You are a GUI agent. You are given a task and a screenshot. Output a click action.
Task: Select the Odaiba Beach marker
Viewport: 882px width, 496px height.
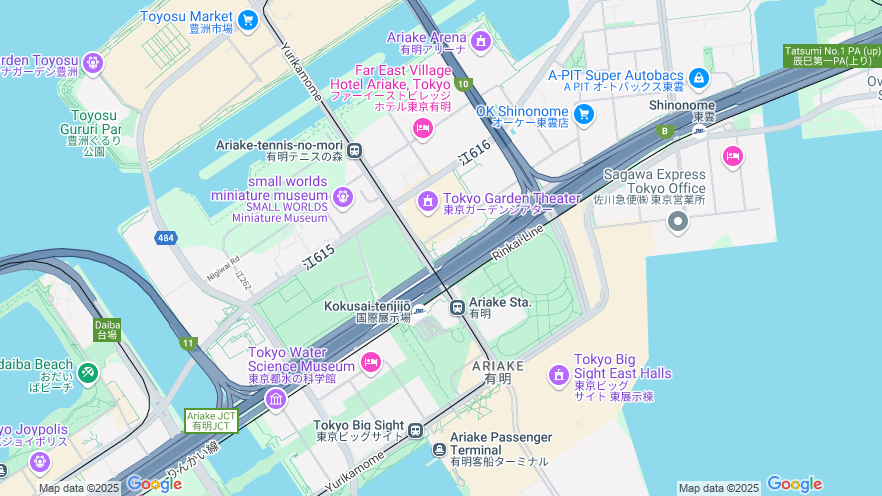pos(88,372)
